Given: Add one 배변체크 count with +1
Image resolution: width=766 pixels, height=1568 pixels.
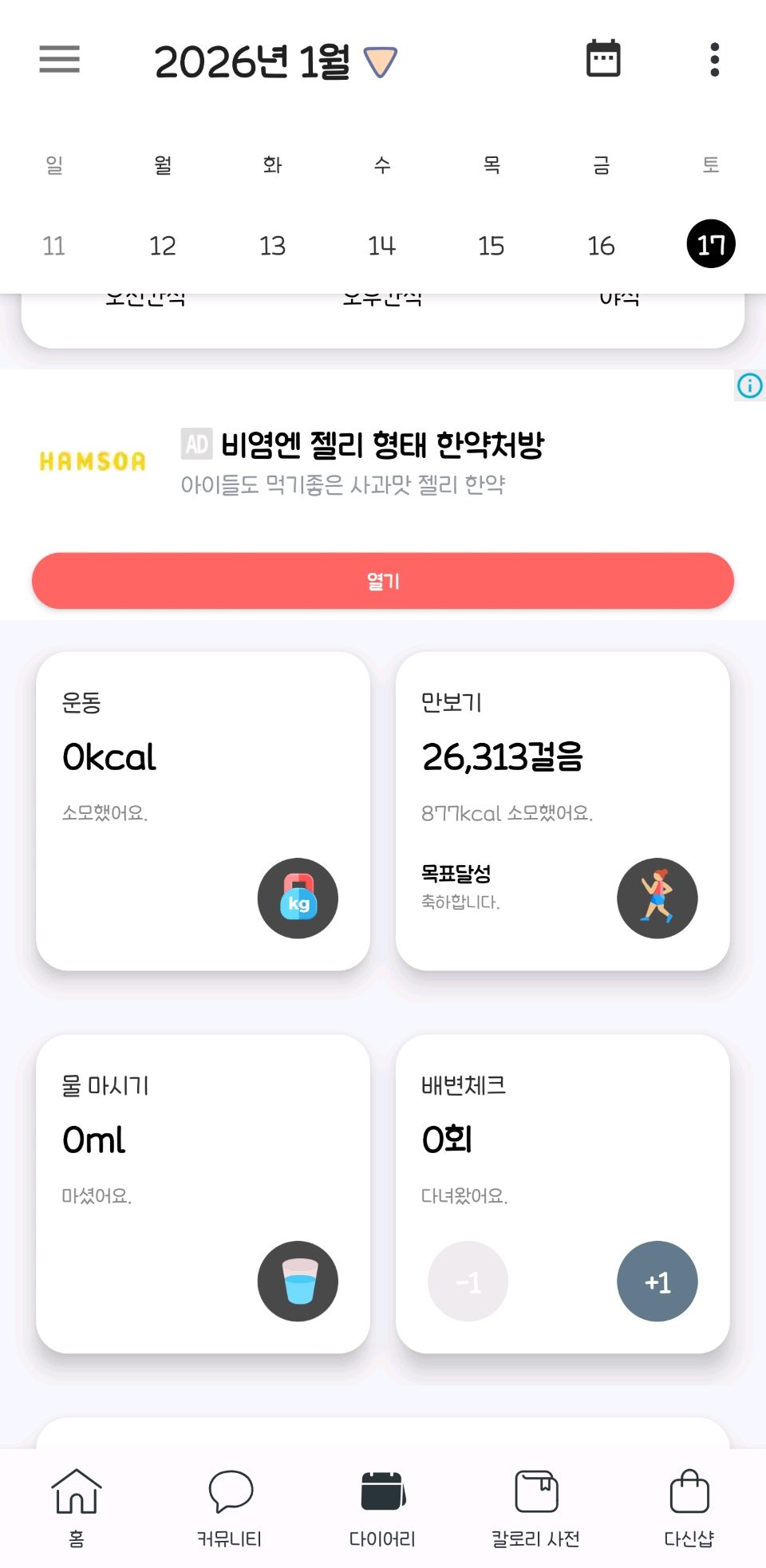Looking at the screenshot, I should 657,1282.
